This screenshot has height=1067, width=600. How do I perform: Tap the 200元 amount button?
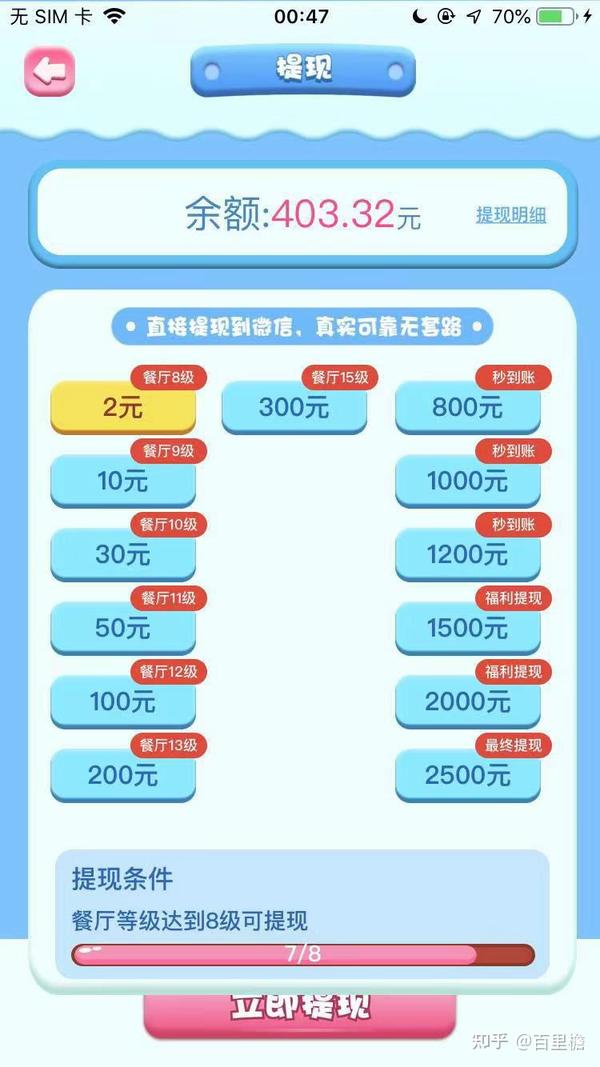pyautogui.click(x=123, y=775)
